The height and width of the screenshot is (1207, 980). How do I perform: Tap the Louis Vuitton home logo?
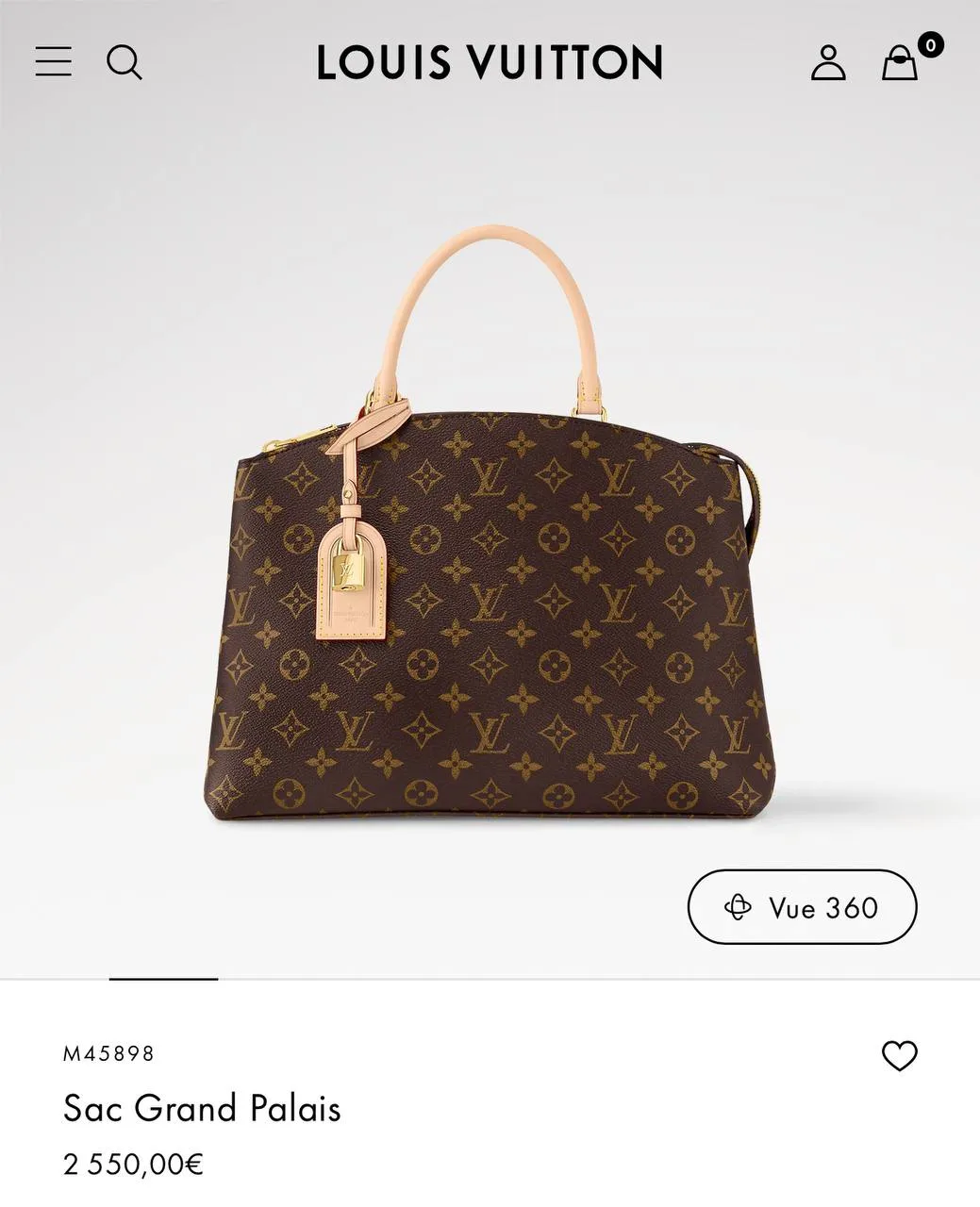(489, 62)
